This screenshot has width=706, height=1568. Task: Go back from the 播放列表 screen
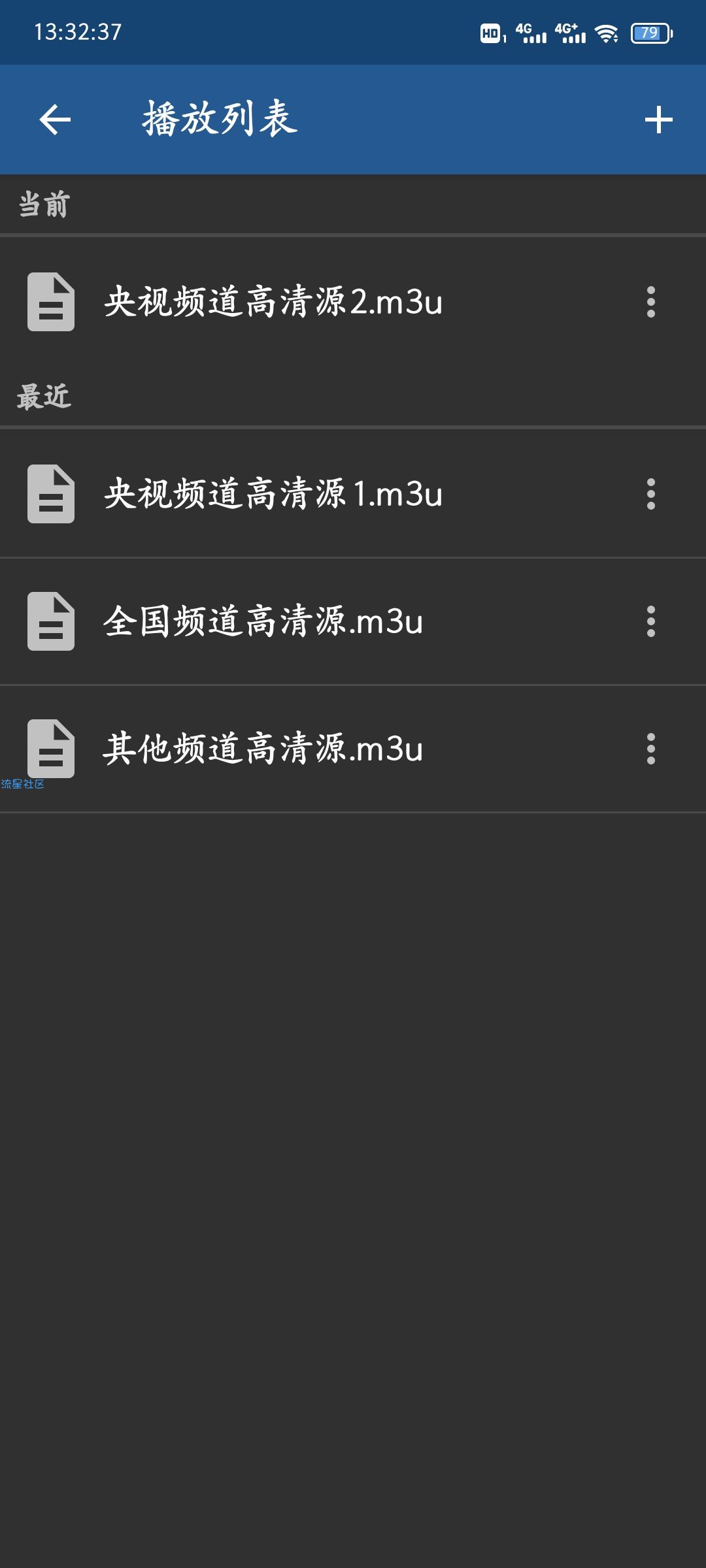(55, 120)
